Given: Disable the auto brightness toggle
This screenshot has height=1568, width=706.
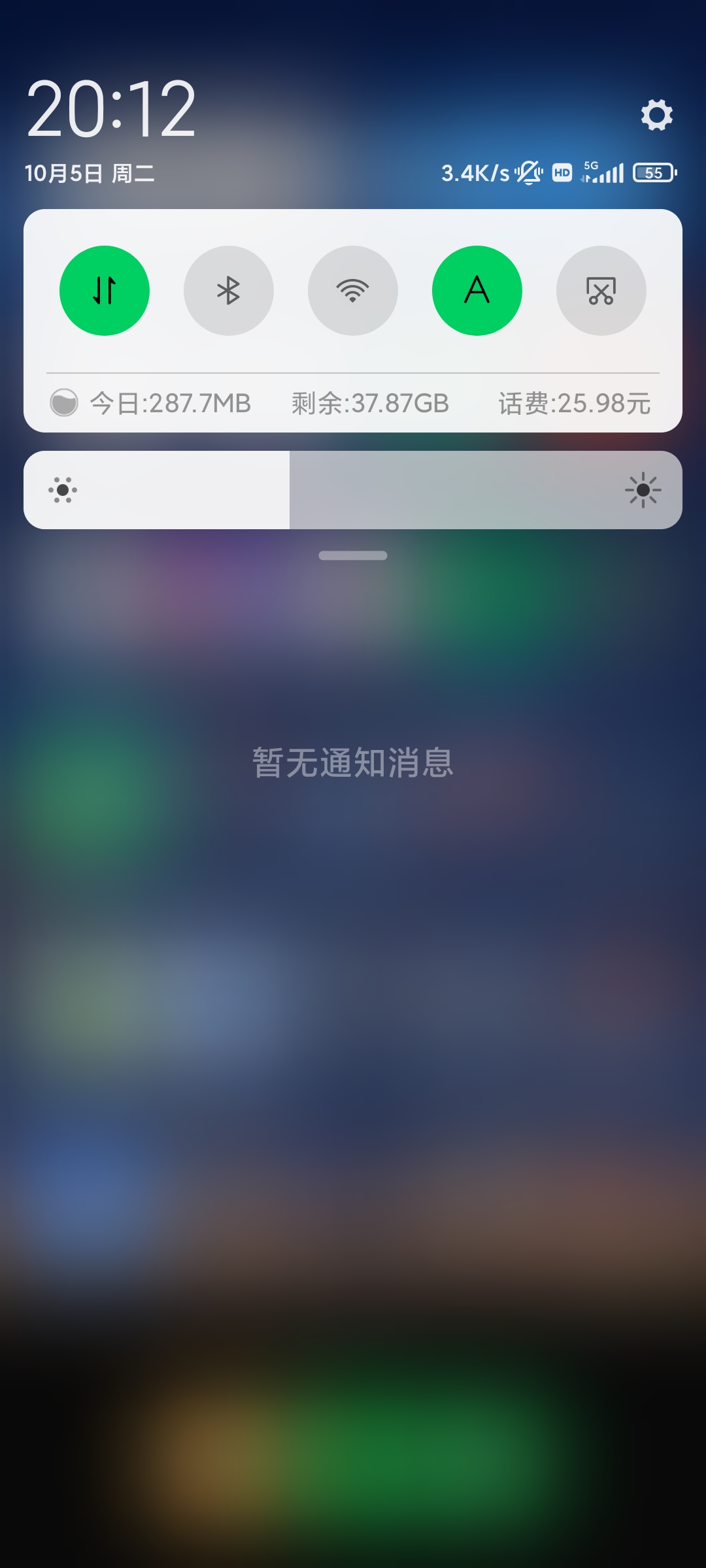Looking at the screenshot, I should (x=477, y=291).
